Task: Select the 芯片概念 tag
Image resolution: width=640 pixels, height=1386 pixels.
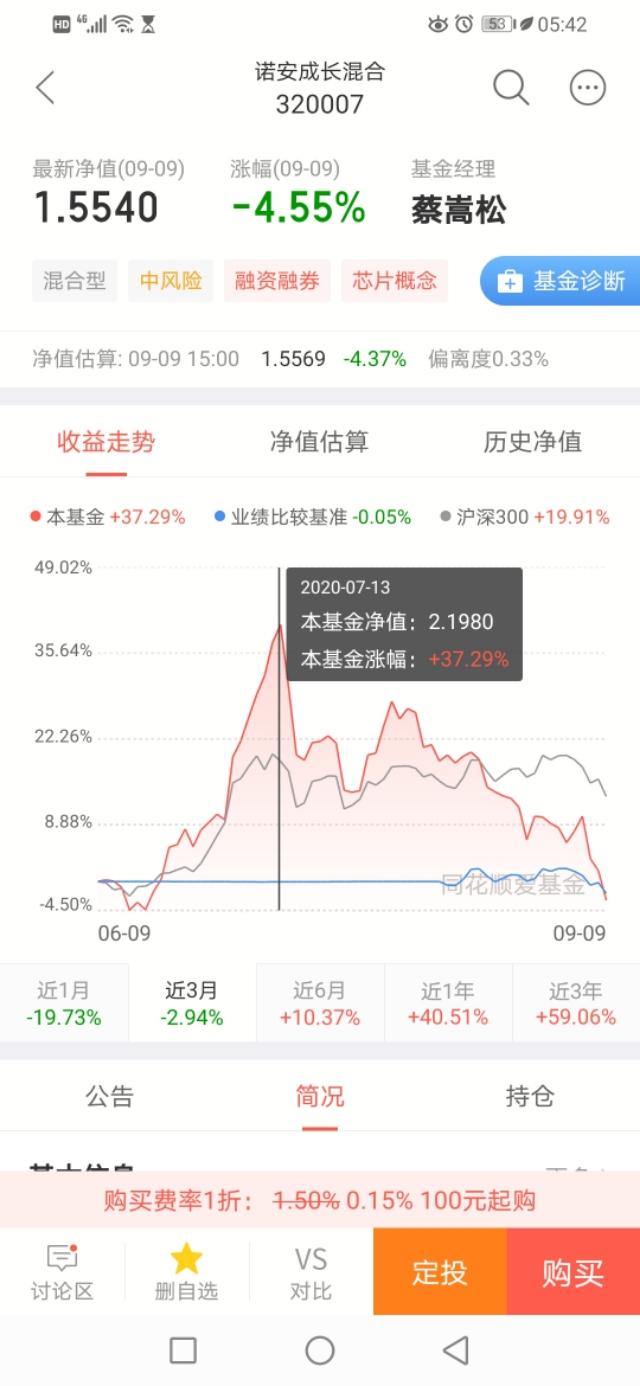Action: click(395, 281)
